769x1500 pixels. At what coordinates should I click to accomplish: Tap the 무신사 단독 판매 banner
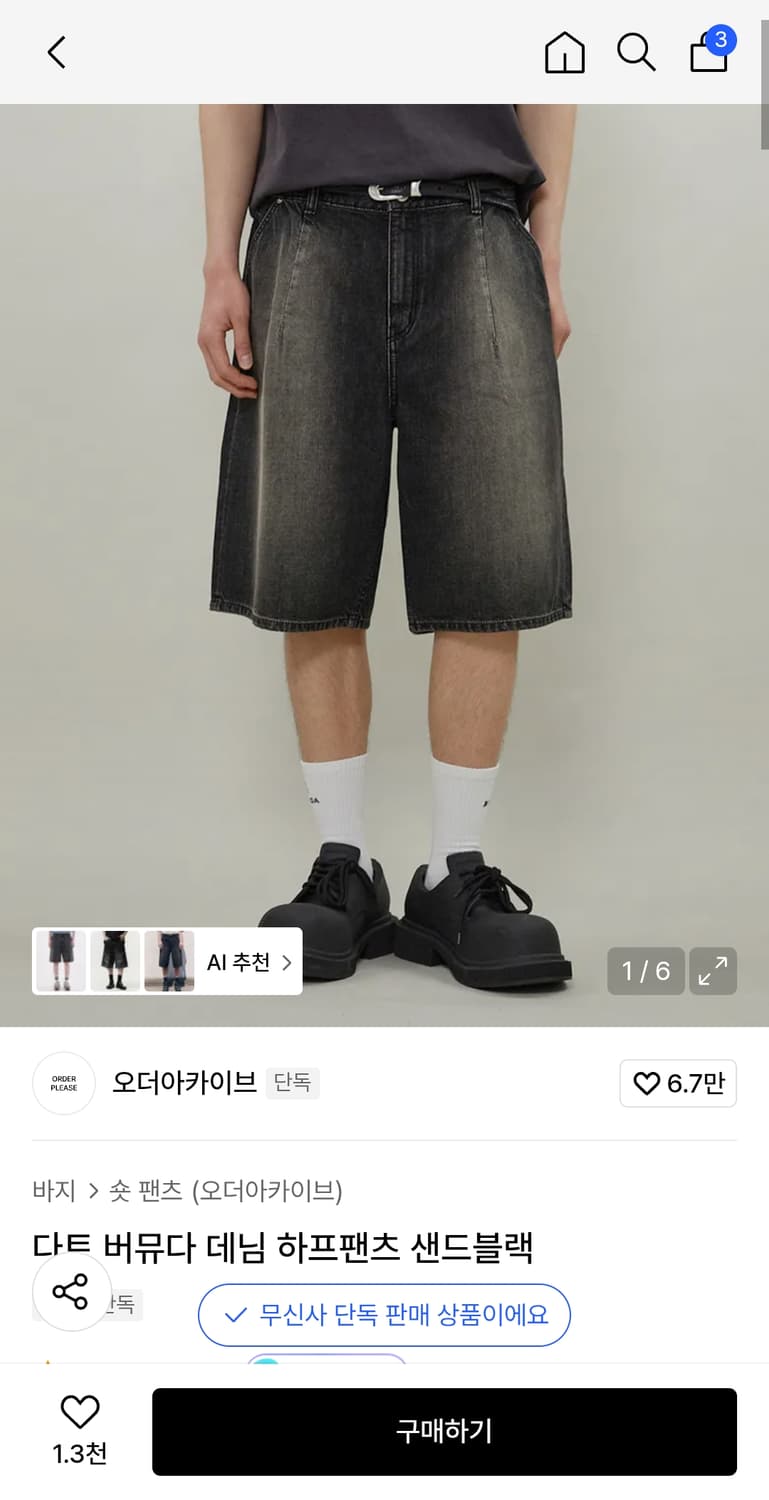[385, 1316]
